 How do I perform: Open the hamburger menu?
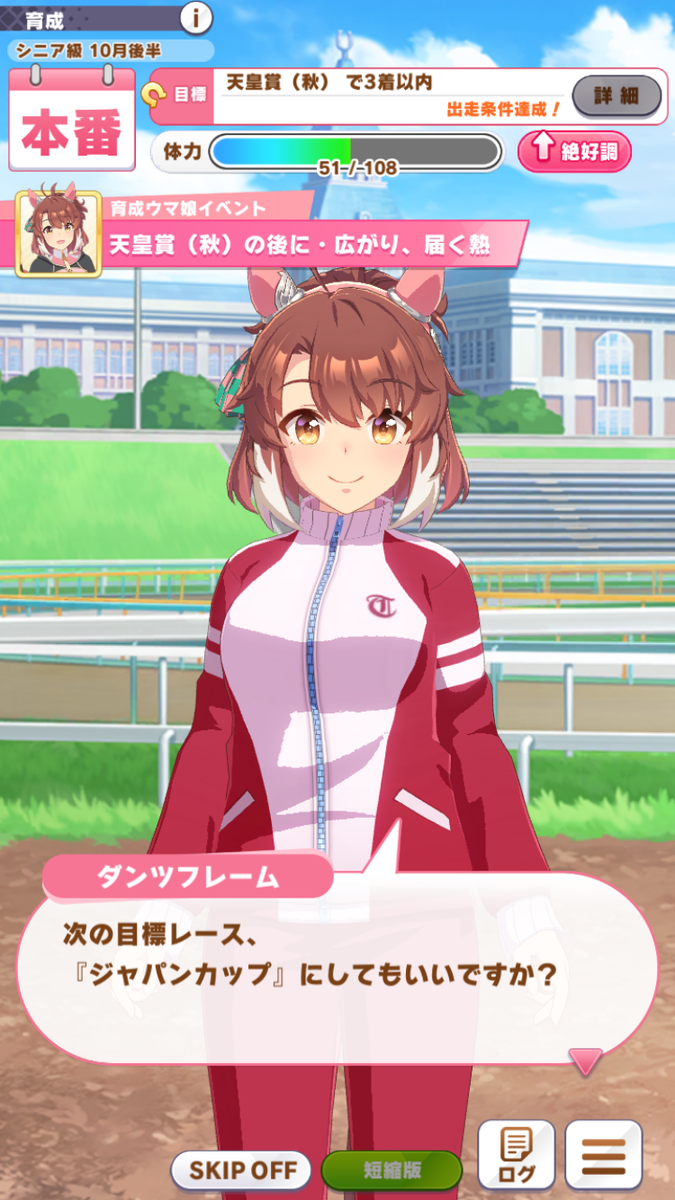[x=603, y=1154]
